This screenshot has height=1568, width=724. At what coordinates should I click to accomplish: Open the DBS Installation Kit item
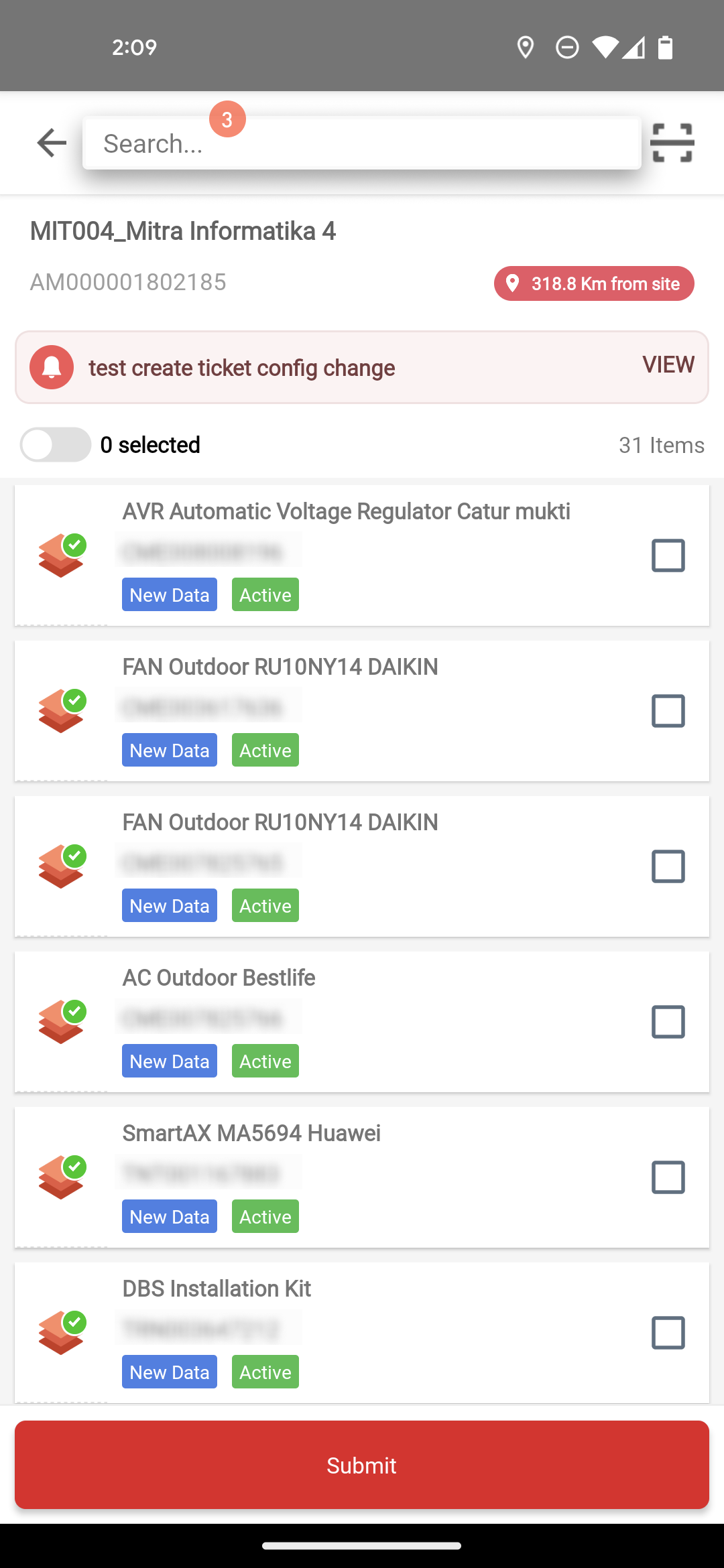coord(362,1333)
